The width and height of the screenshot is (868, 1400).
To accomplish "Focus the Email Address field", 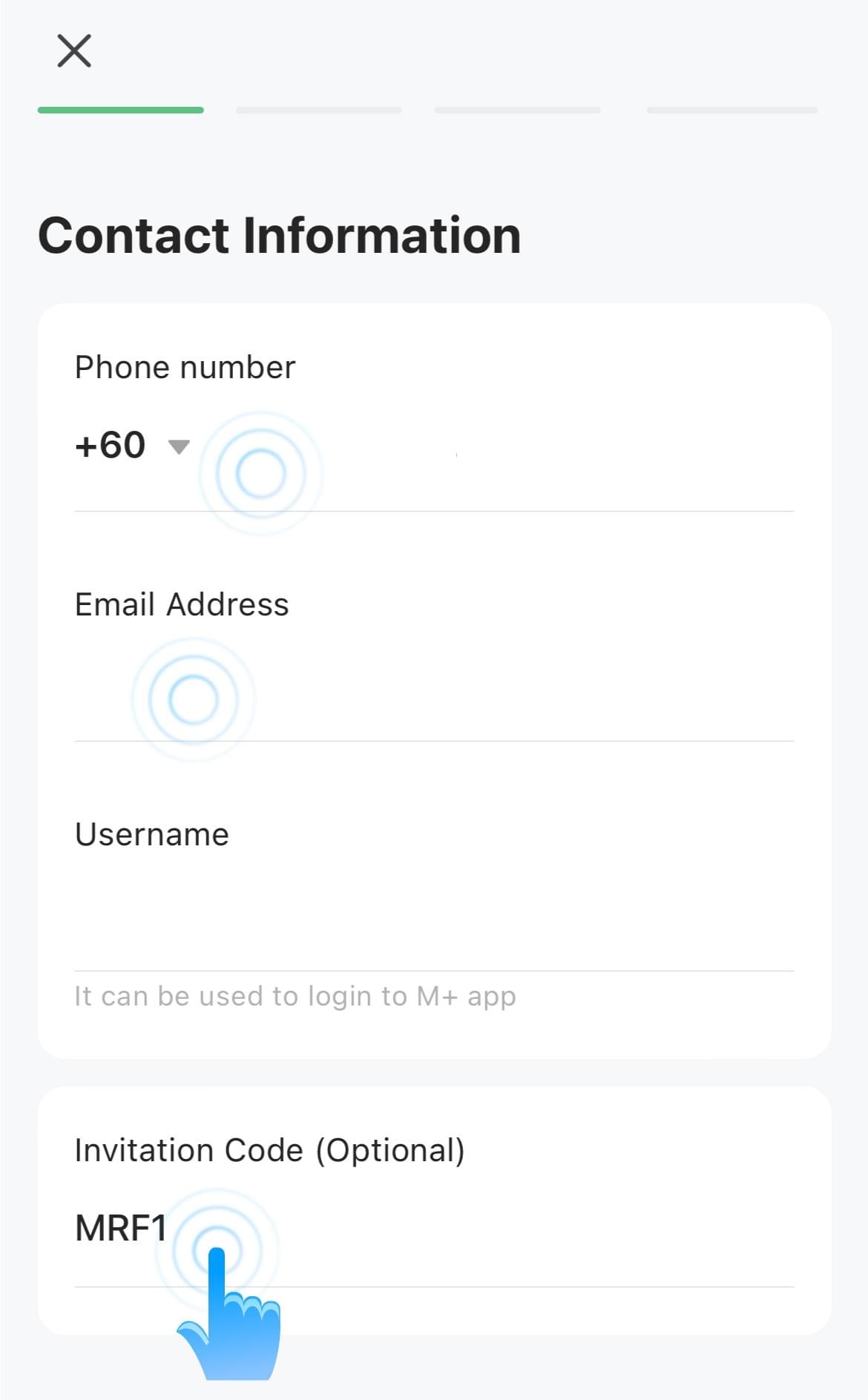I will (x=434, y=697).
